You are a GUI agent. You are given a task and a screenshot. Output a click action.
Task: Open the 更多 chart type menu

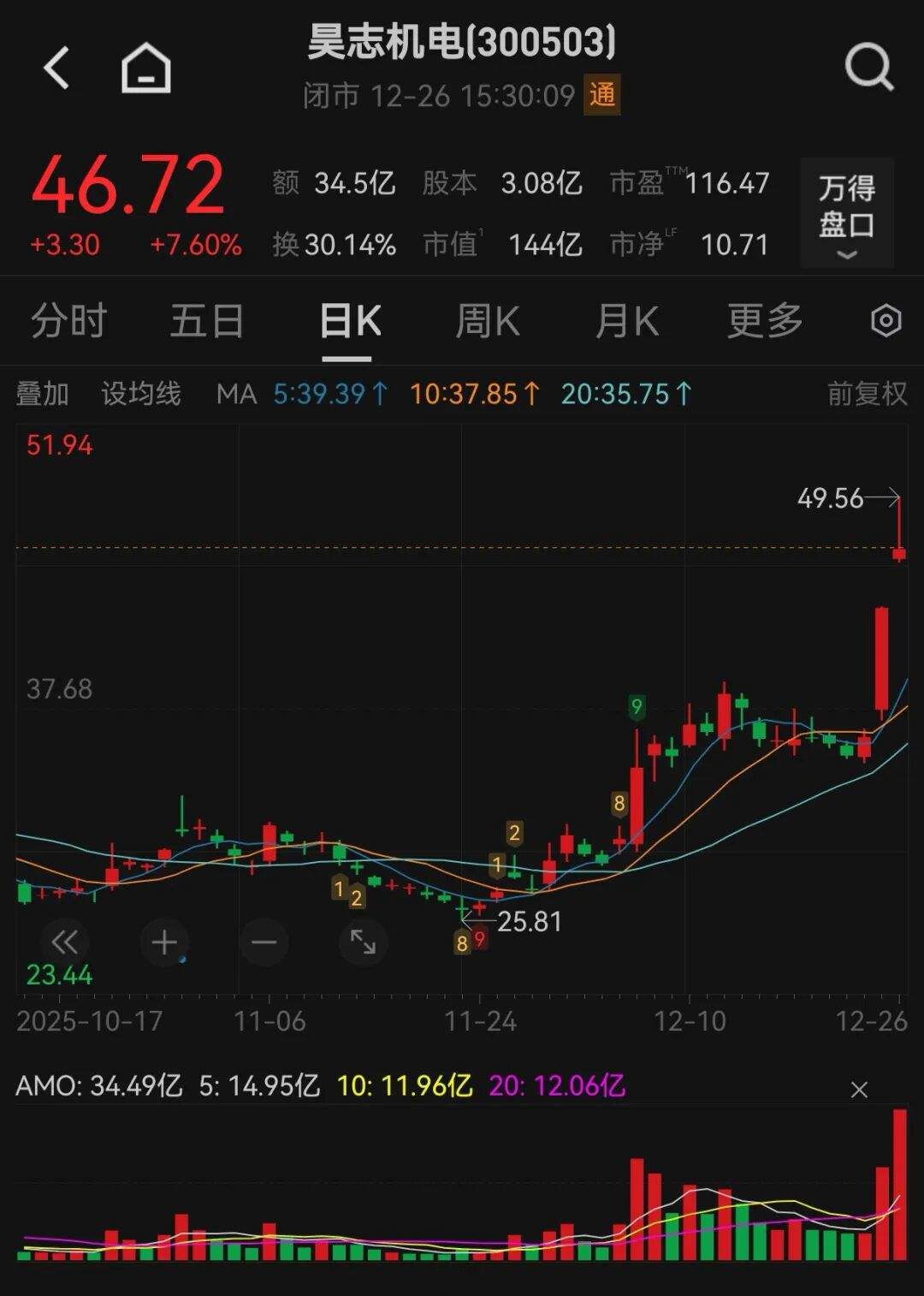click(764, 321)
